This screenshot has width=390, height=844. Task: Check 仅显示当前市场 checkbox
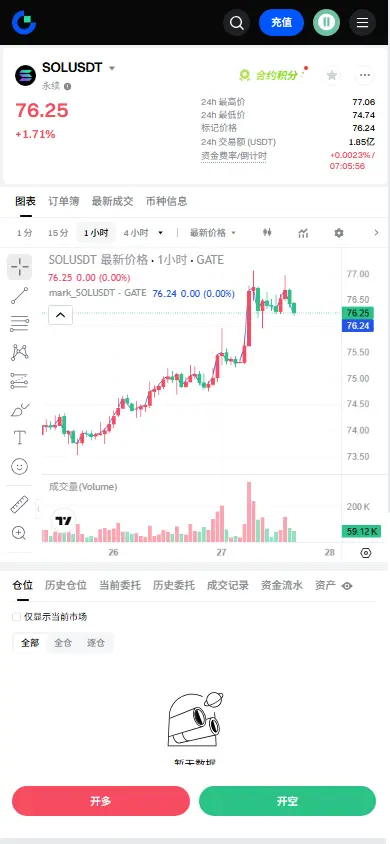(17, 617)
